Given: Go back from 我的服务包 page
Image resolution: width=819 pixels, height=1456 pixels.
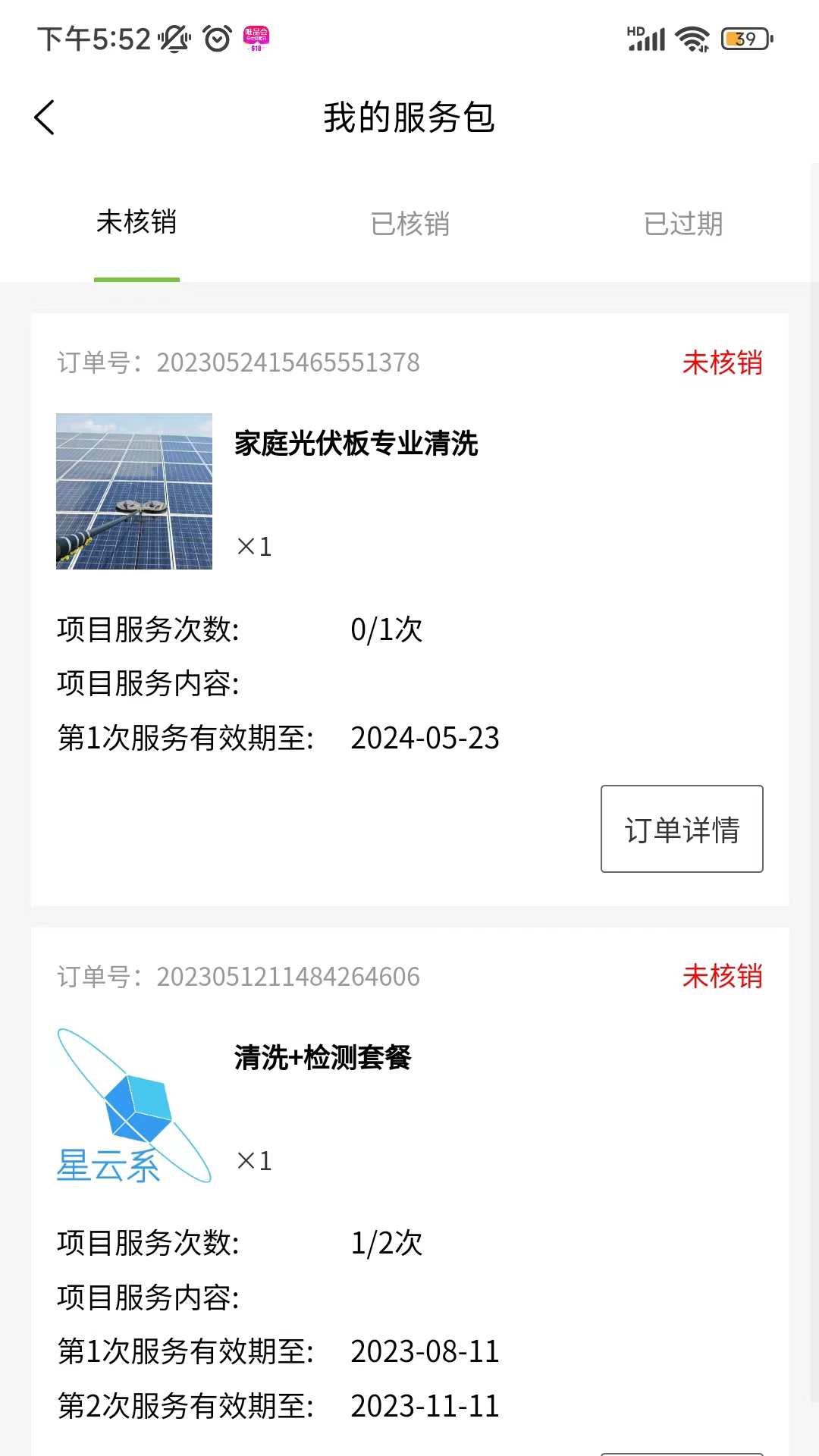Looking at the screenshot, I should pyautogui.click(x=45, y=118).
